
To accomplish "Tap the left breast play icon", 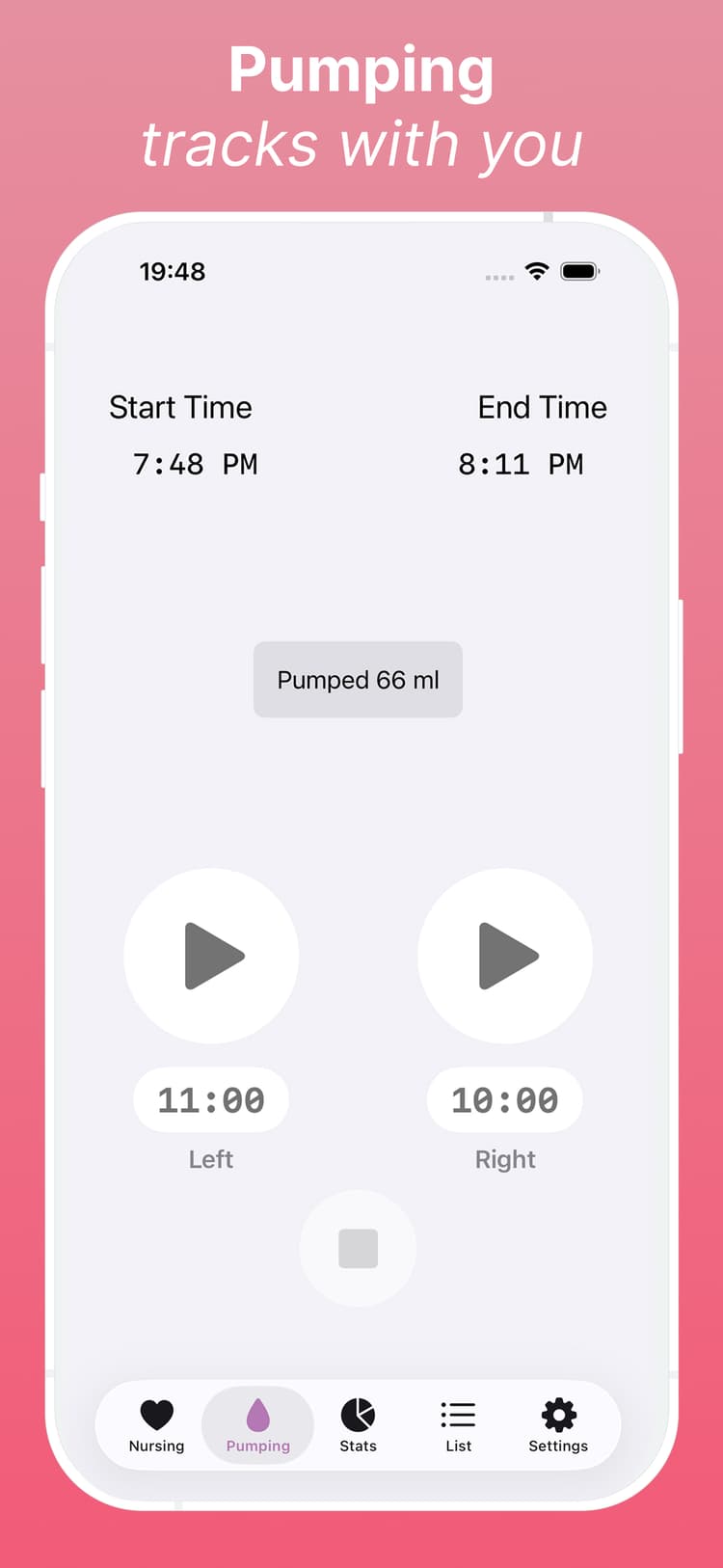I will coord(211,955).
